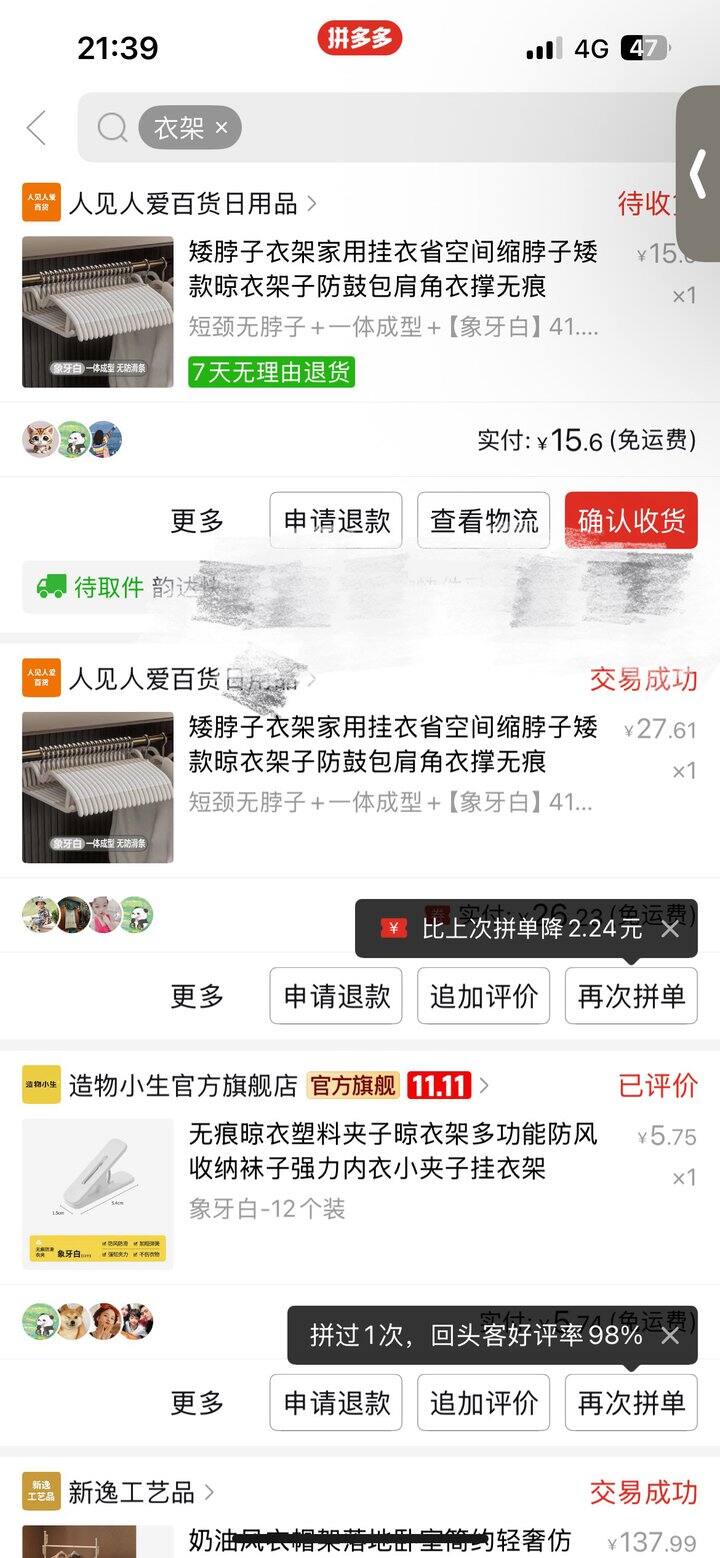Buy the clothes clips again via 再次拼单
720x1558 pixels.
coord(631,1402)
